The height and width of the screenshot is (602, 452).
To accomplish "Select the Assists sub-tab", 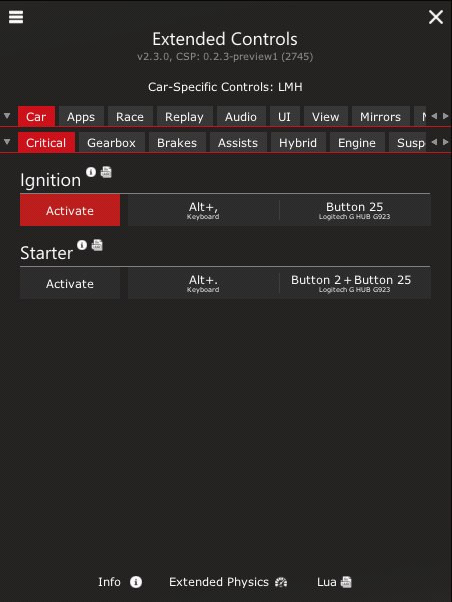I will 238,143.
